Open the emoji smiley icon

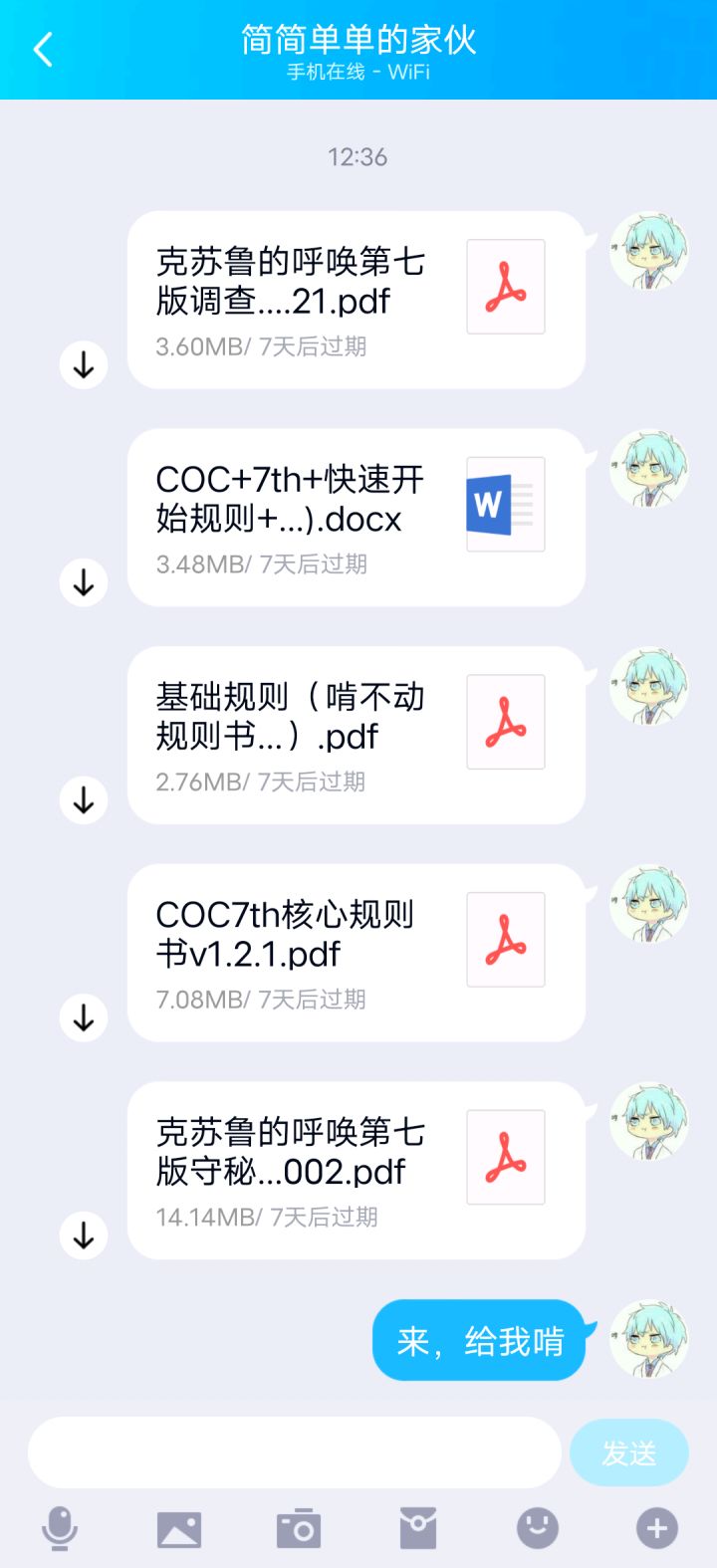(x=537, y=1526)
